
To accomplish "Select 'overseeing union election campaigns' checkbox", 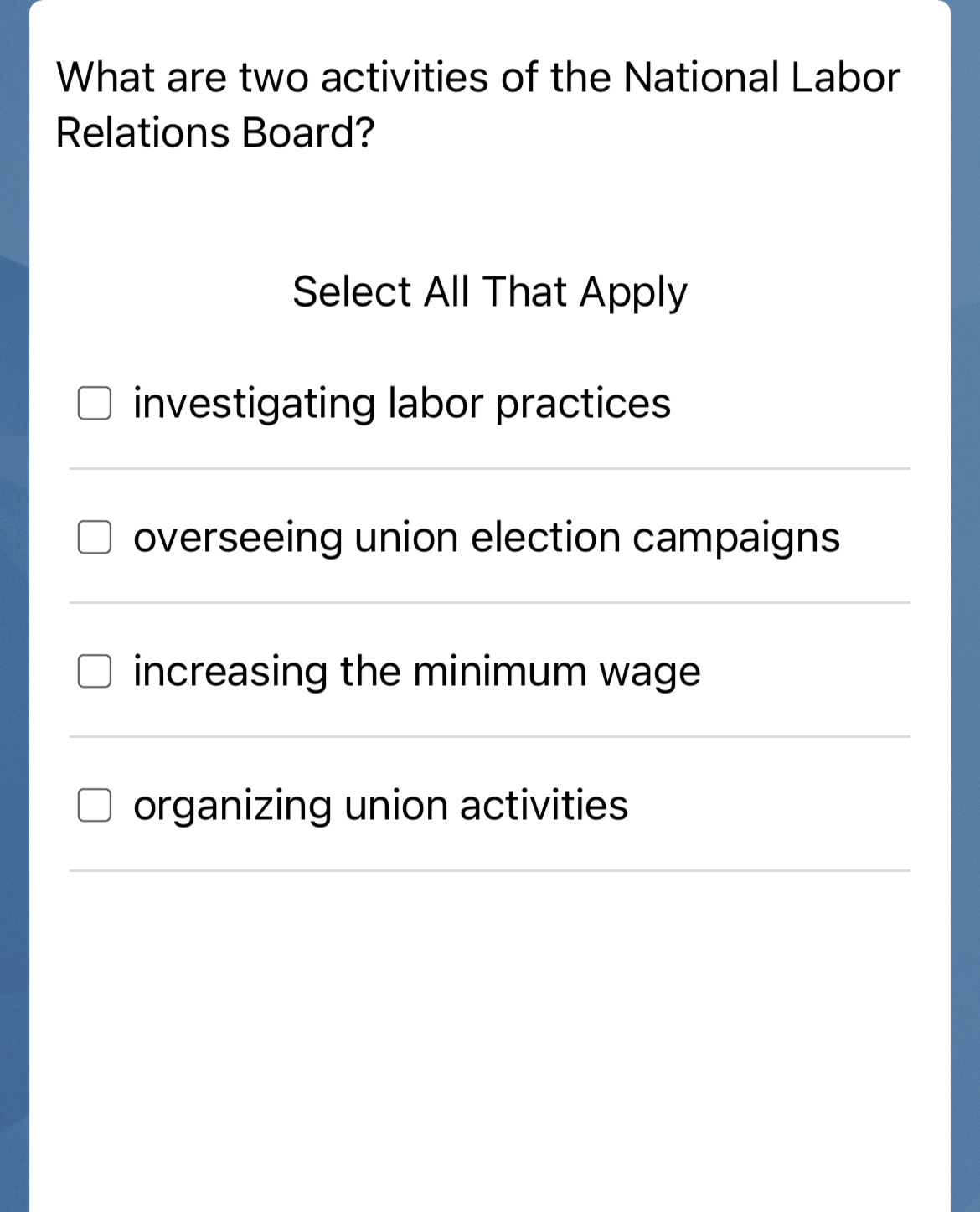I will (x=95, y=537).
